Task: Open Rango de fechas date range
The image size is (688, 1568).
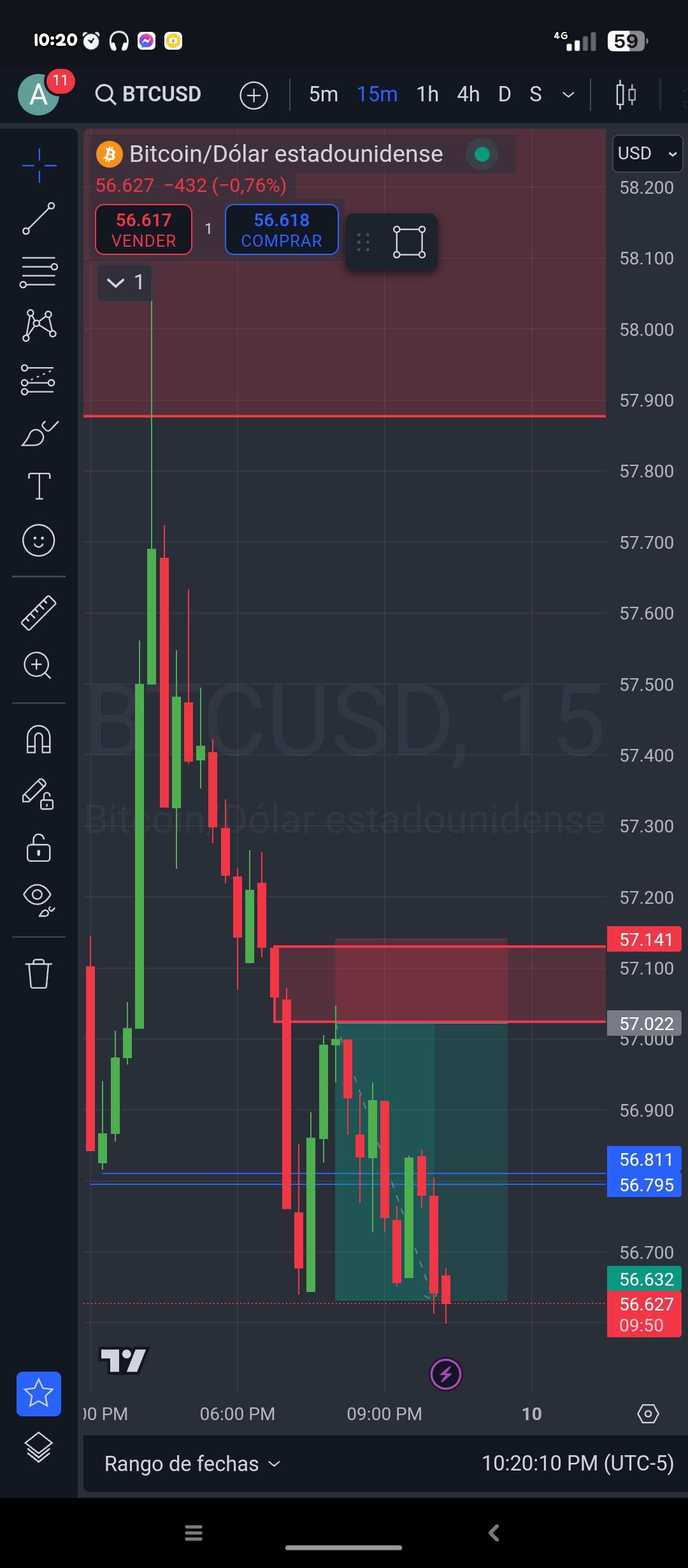Action: [x=192, y=1463]
